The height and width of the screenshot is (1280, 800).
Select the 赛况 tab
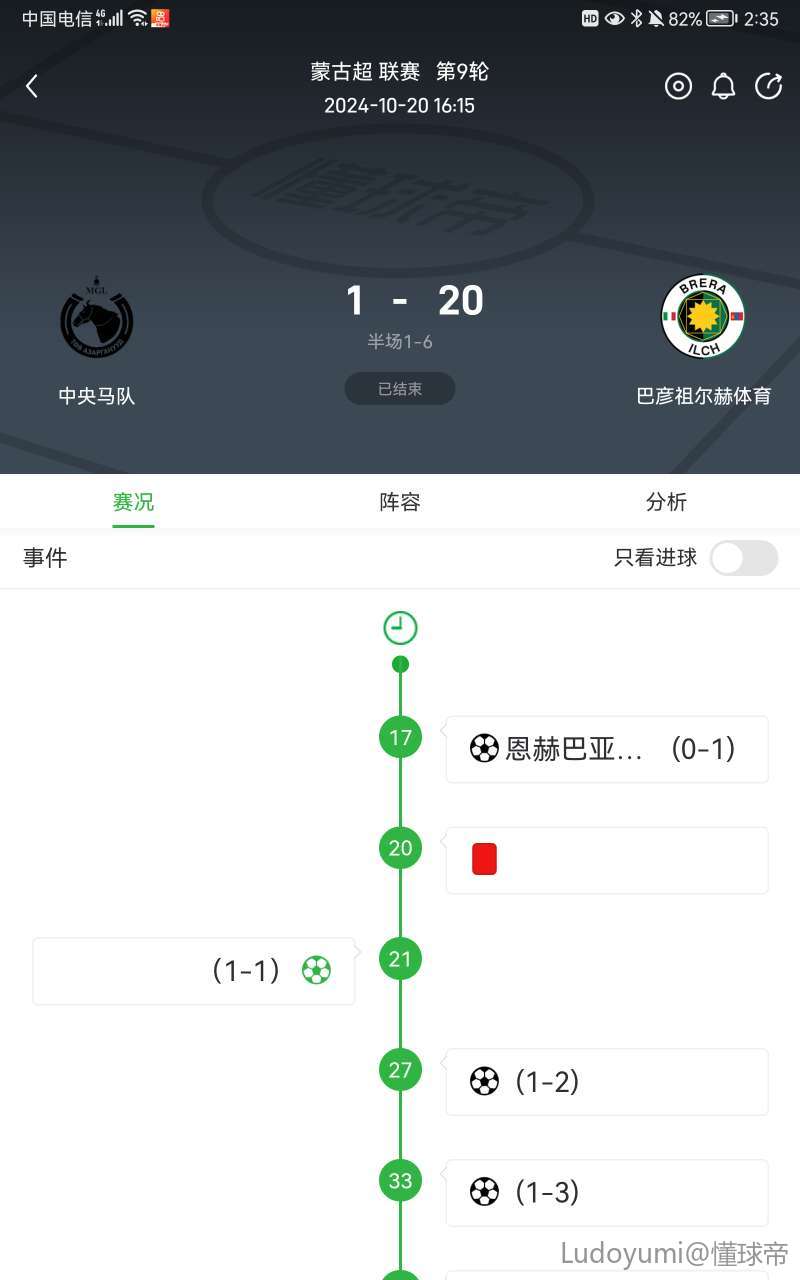point(133,502)
